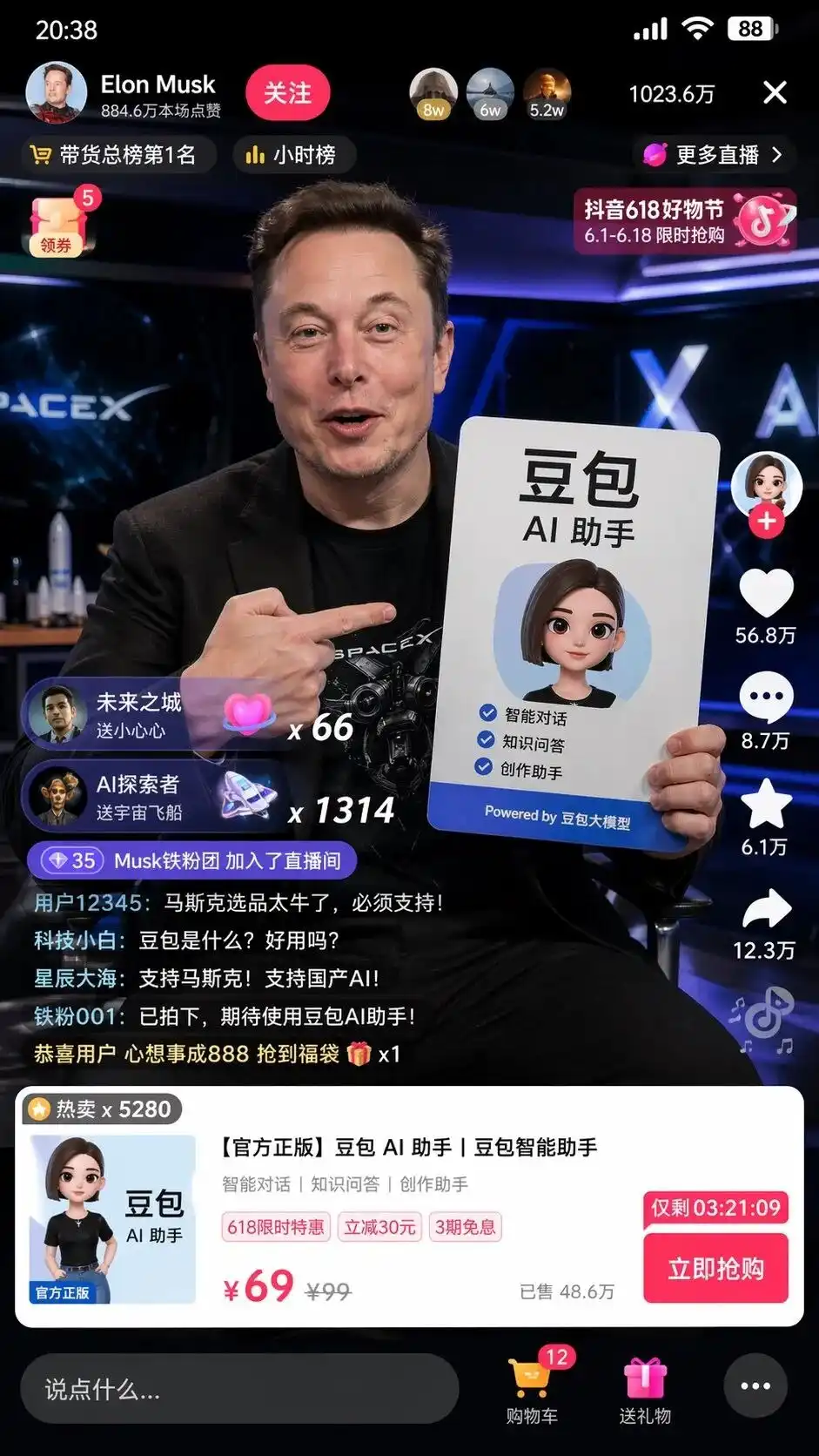Open the 购物车 shopping cart
Viewport: 819px width, 1456px height.
point(531,1389)
